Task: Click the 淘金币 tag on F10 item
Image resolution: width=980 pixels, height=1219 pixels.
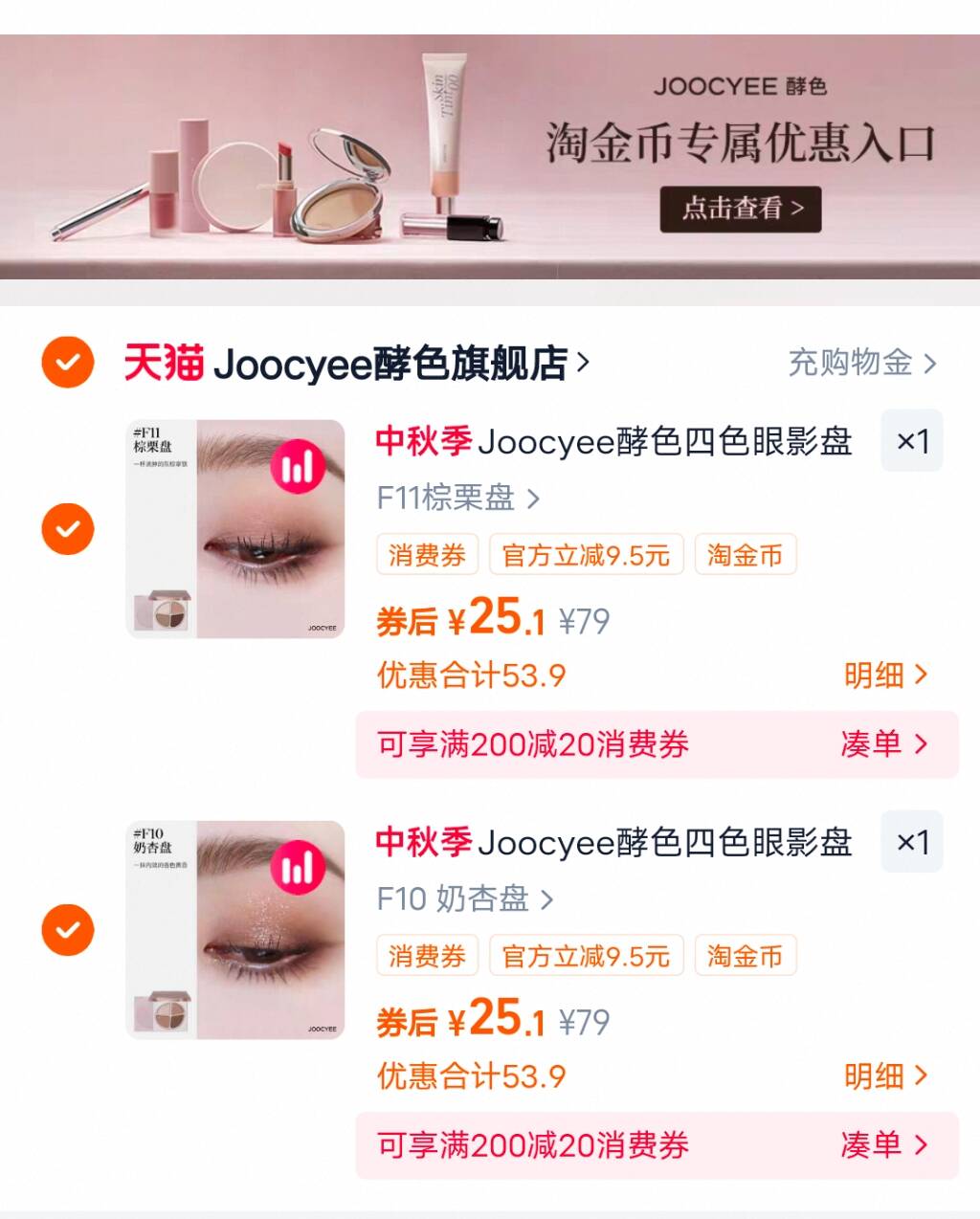Action: point(746,956)
